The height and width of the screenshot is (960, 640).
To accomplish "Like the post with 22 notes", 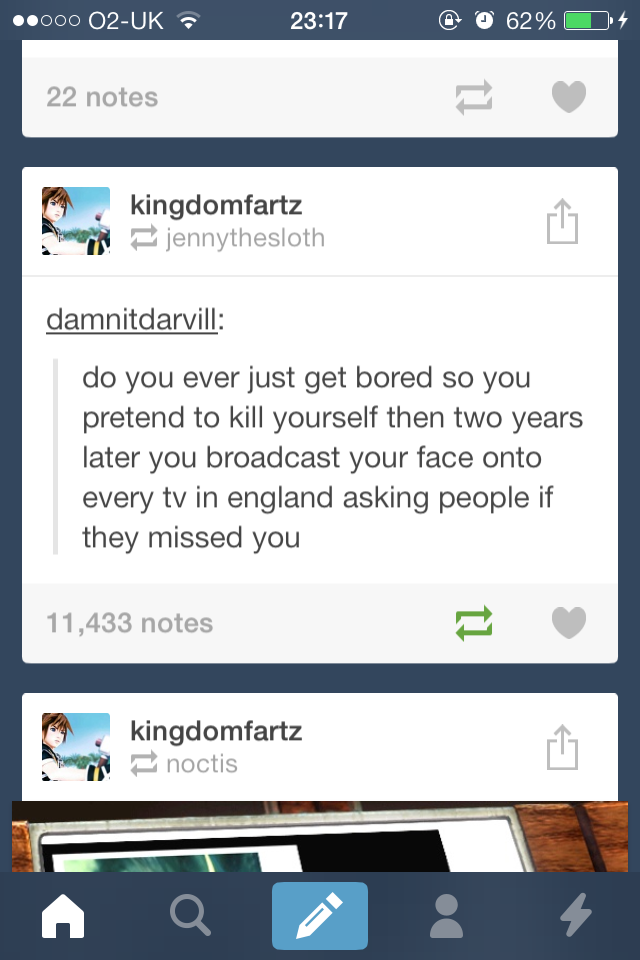I will point(568,97).
